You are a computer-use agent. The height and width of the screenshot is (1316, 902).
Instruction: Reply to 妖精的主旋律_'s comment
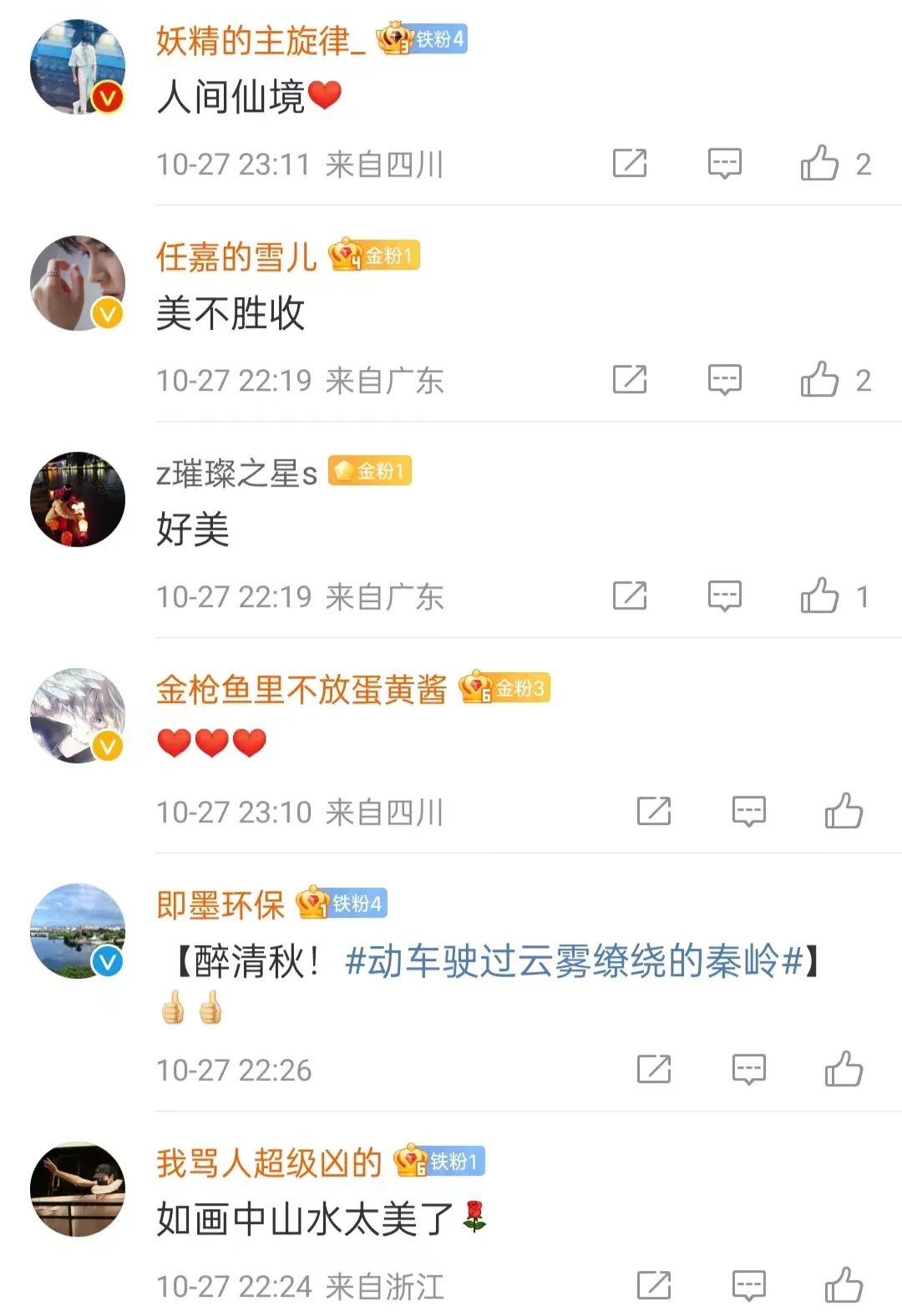(x=724, y=163)
